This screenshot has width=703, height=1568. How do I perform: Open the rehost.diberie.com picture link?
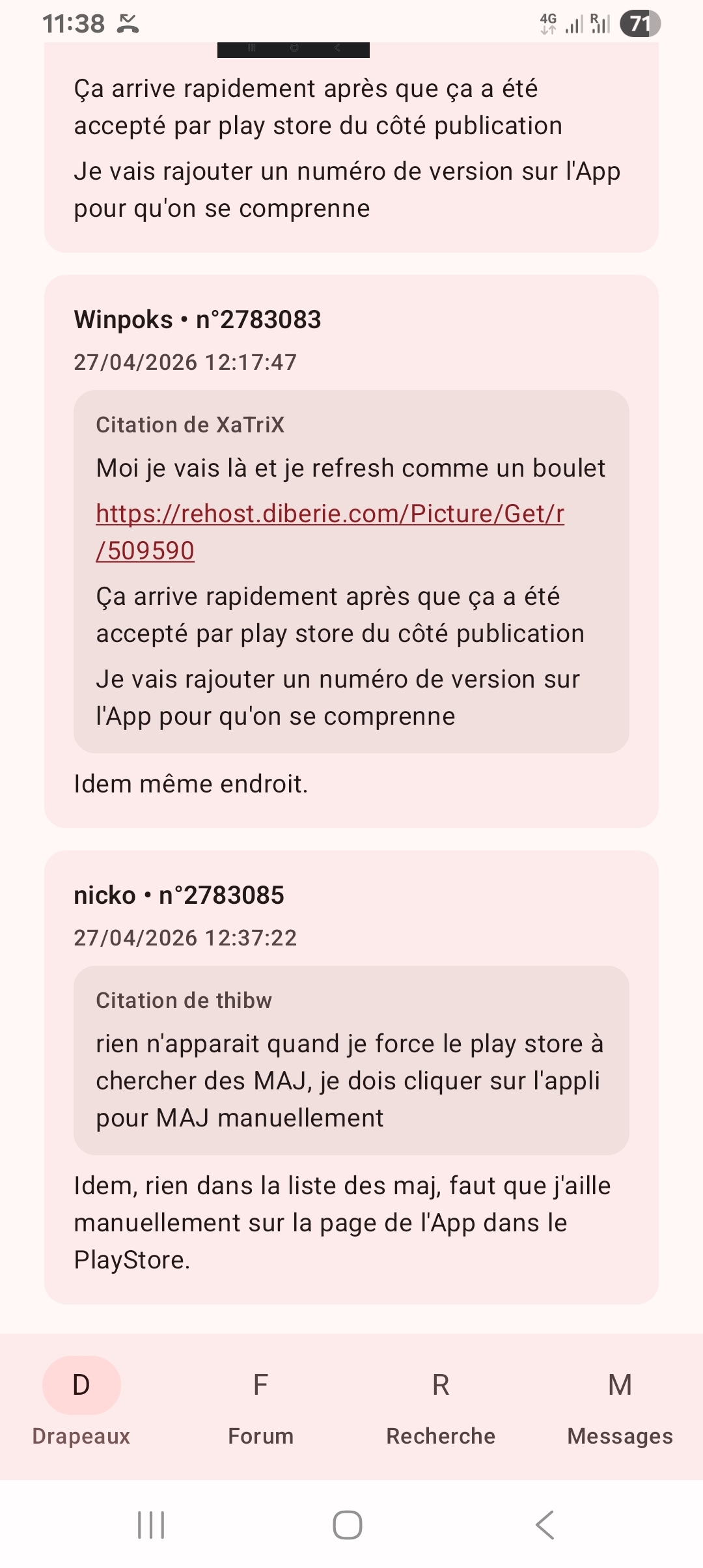(329, 532)
